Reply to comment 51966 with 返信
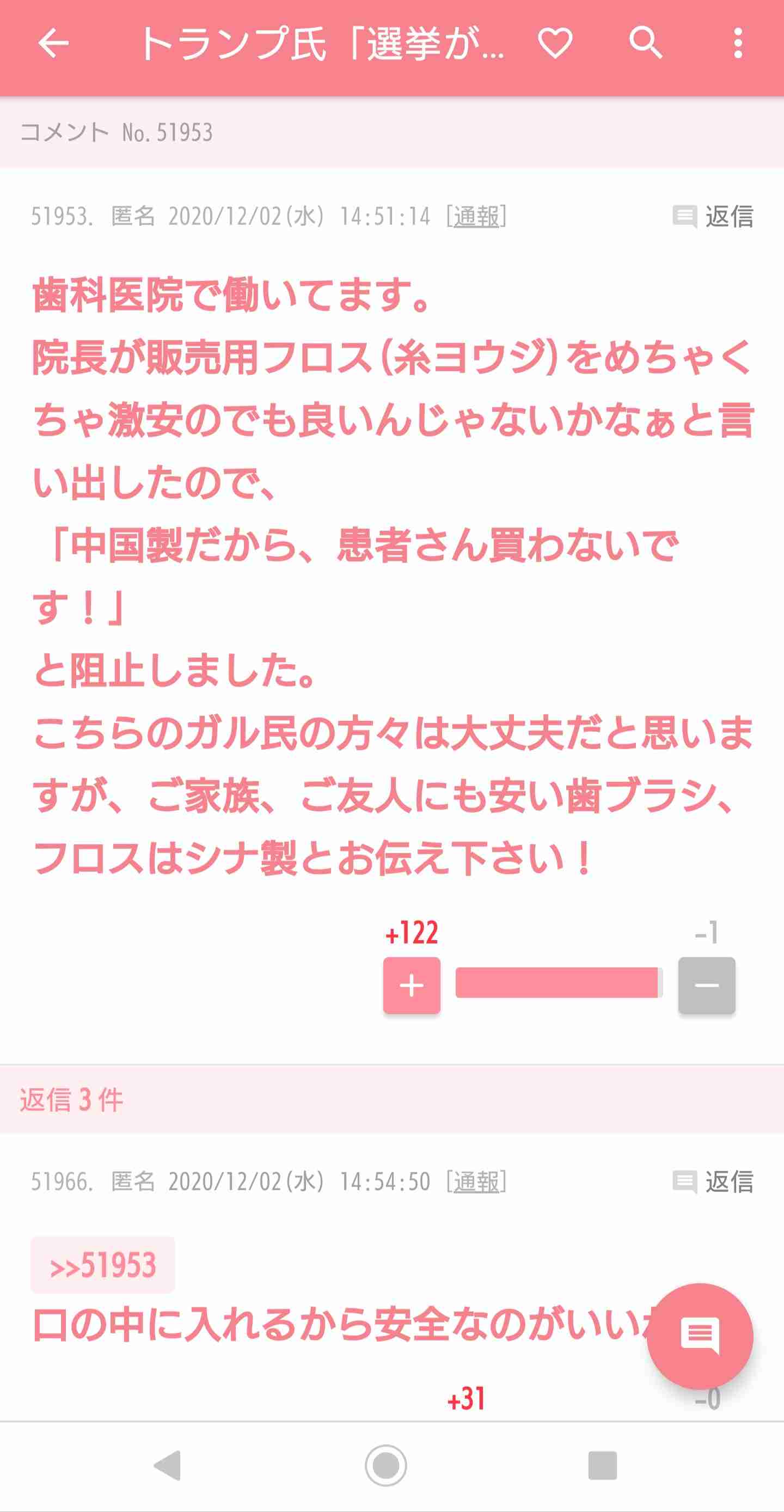This screenshot has width=784, height=1512. click(x=713, y=1182)
